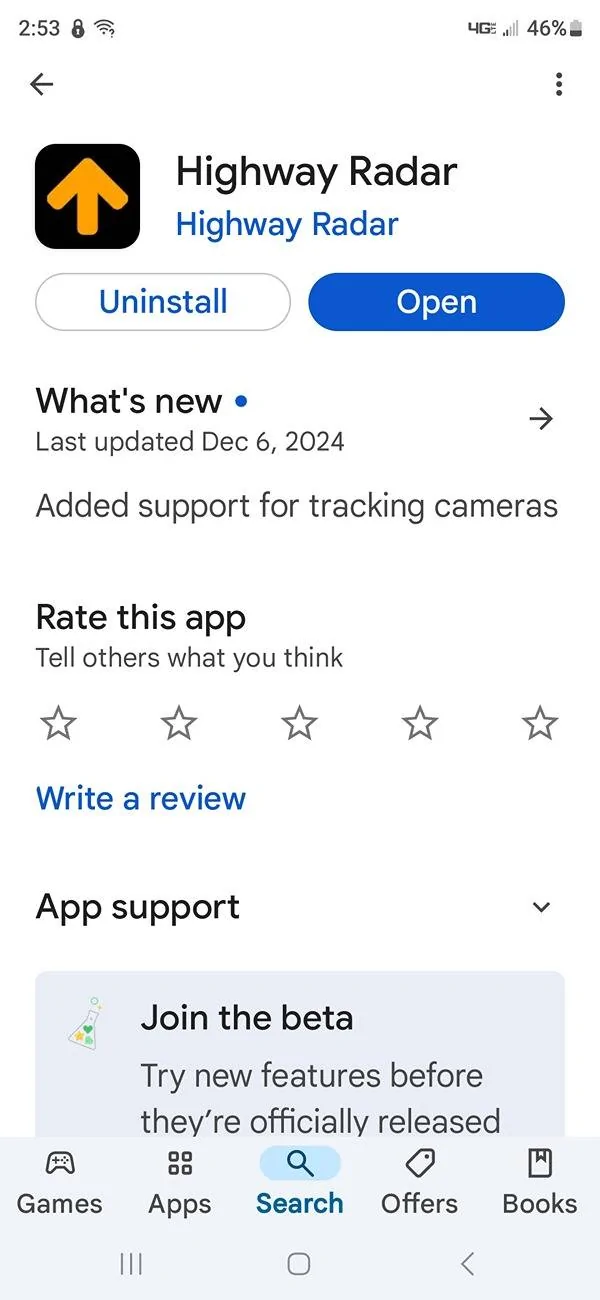600x1300 pixels.
Task: Switch to the Books tab
Action: click(x=540, y=1181)
